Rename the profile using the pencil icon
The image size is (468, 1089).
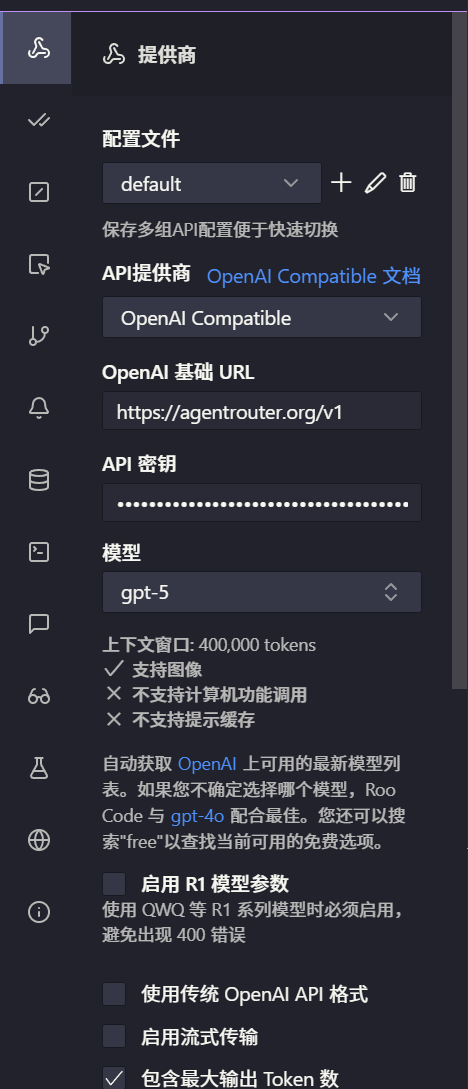[375, 183]
